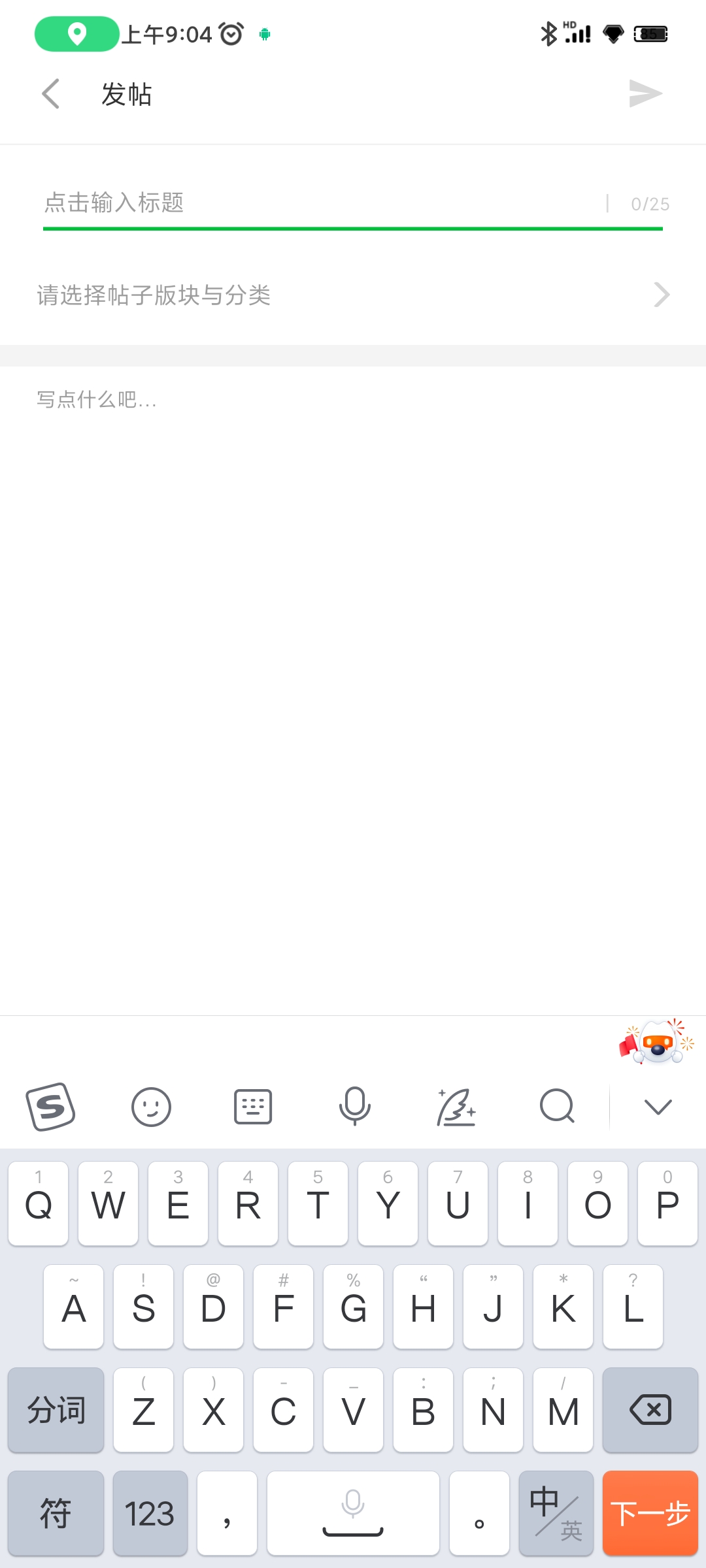Open the keyboard search icon
Image resolution: width=706 pixels, height=1568 pixels.
557,1106
